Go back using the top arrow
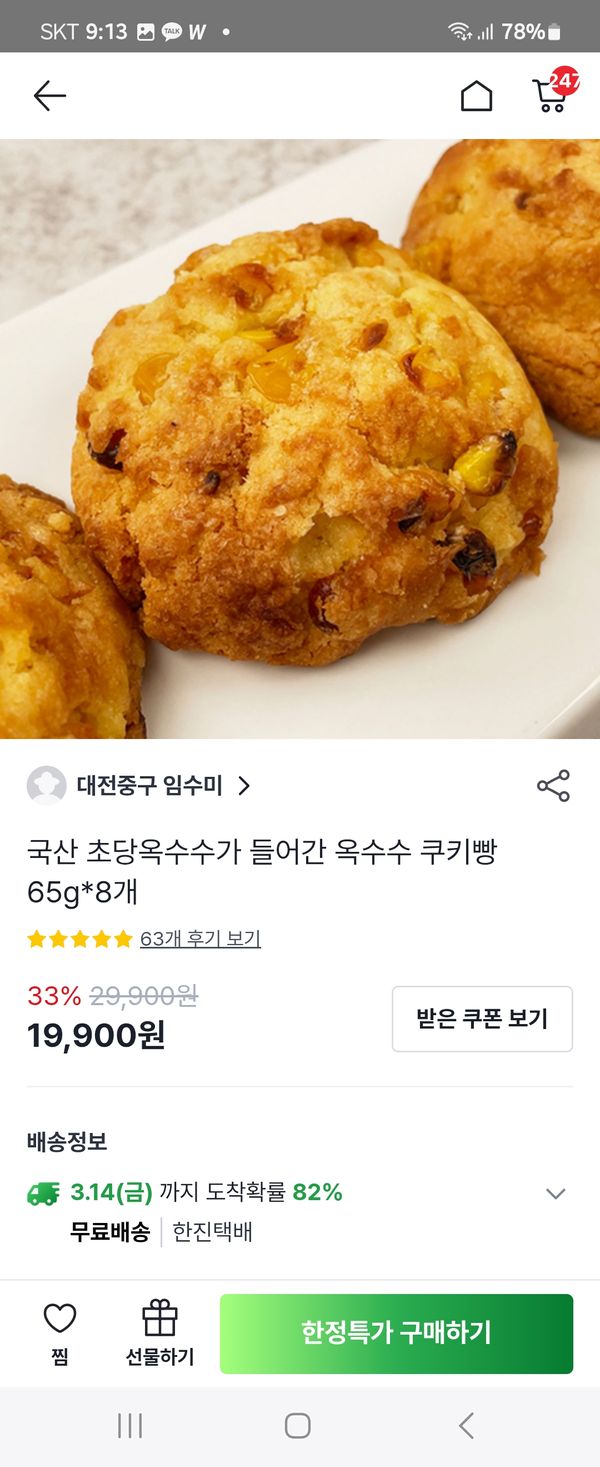 click(x=49, y=96)
